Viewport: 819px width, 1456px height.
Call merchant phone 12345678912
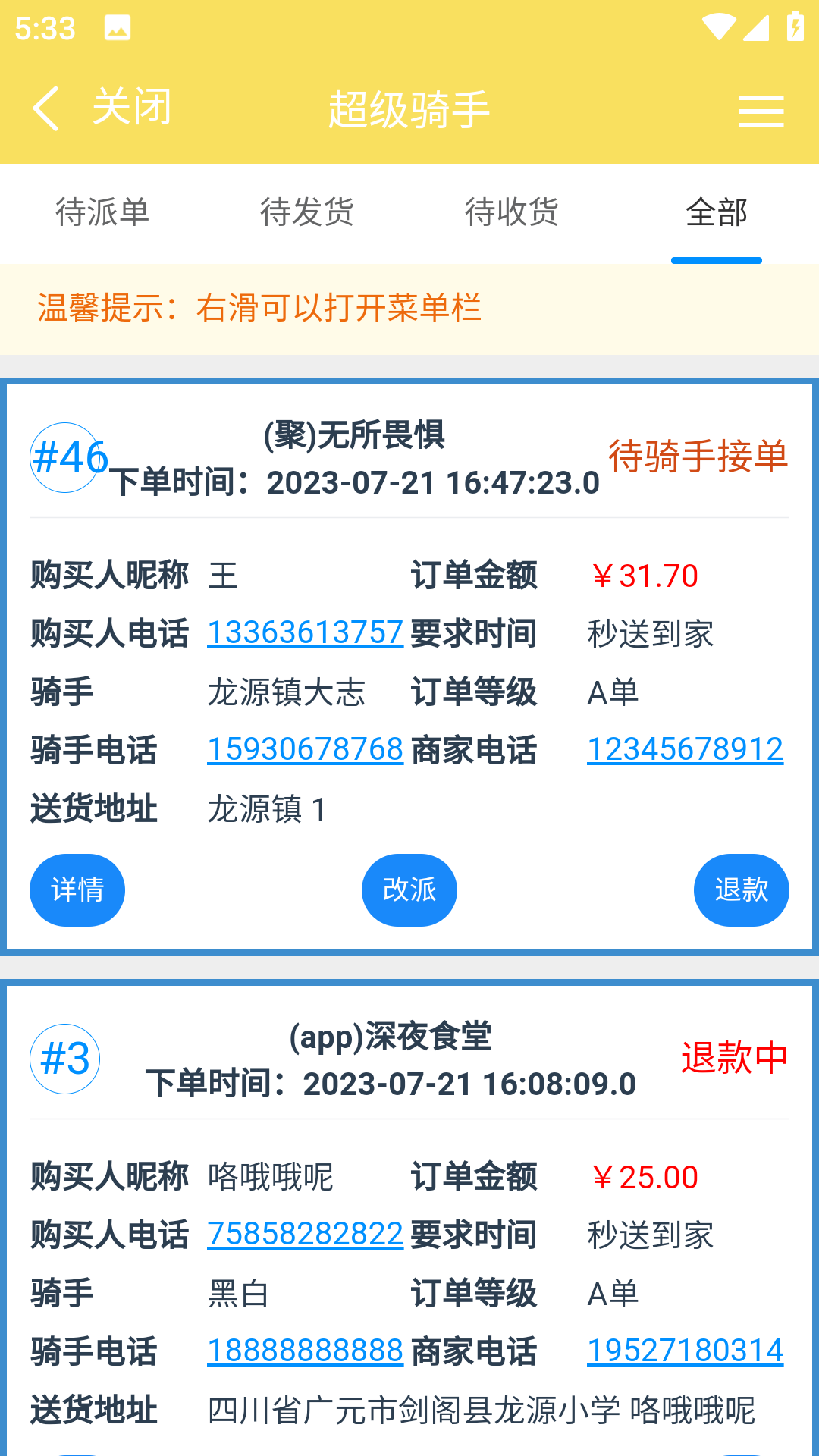[686, 749]
